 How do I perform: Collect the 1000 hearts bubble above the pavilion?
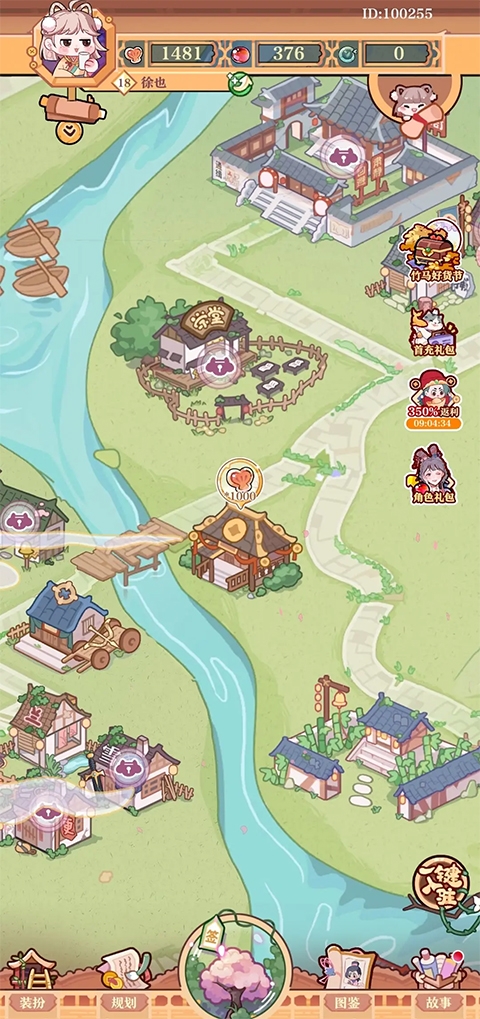[238, 482]
